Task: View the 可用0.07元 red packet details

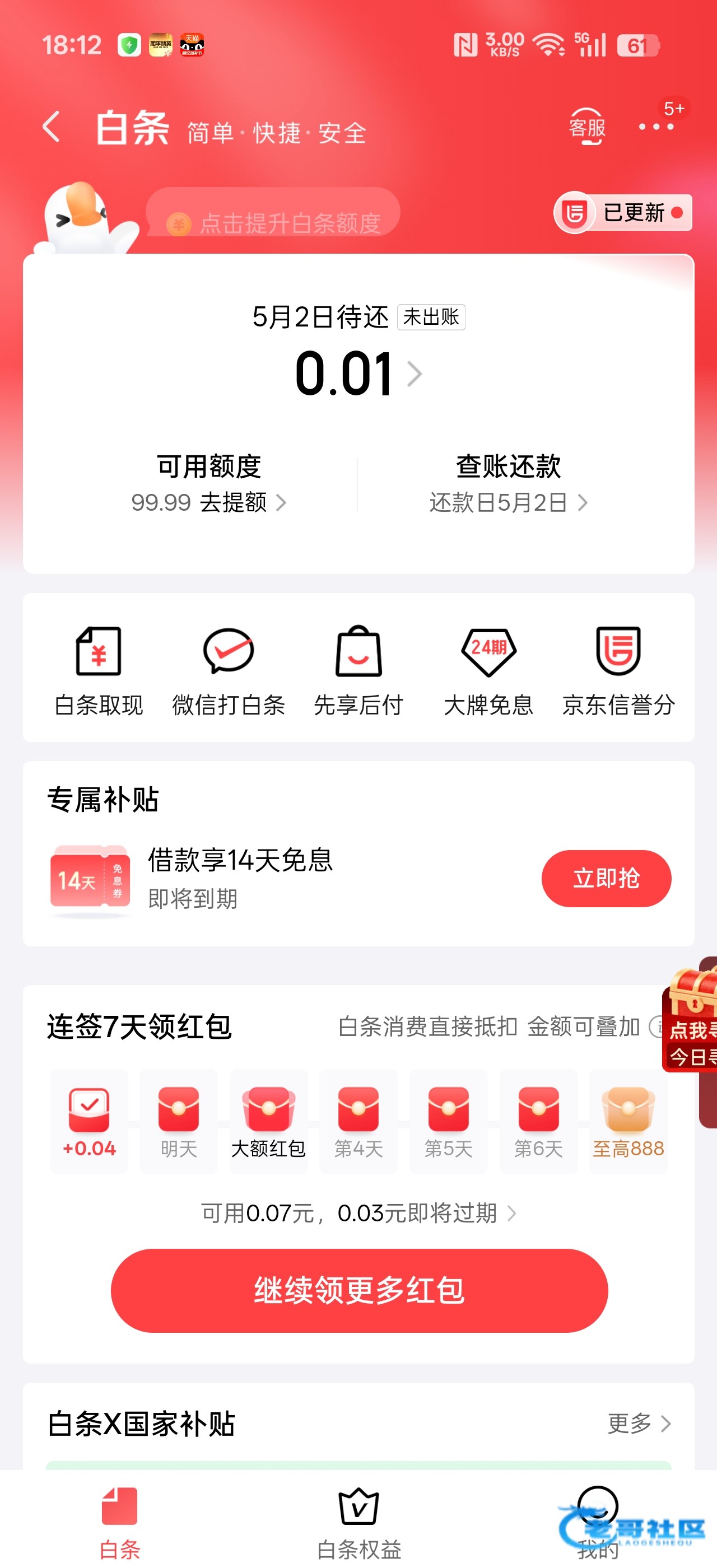Action: 359,1213
